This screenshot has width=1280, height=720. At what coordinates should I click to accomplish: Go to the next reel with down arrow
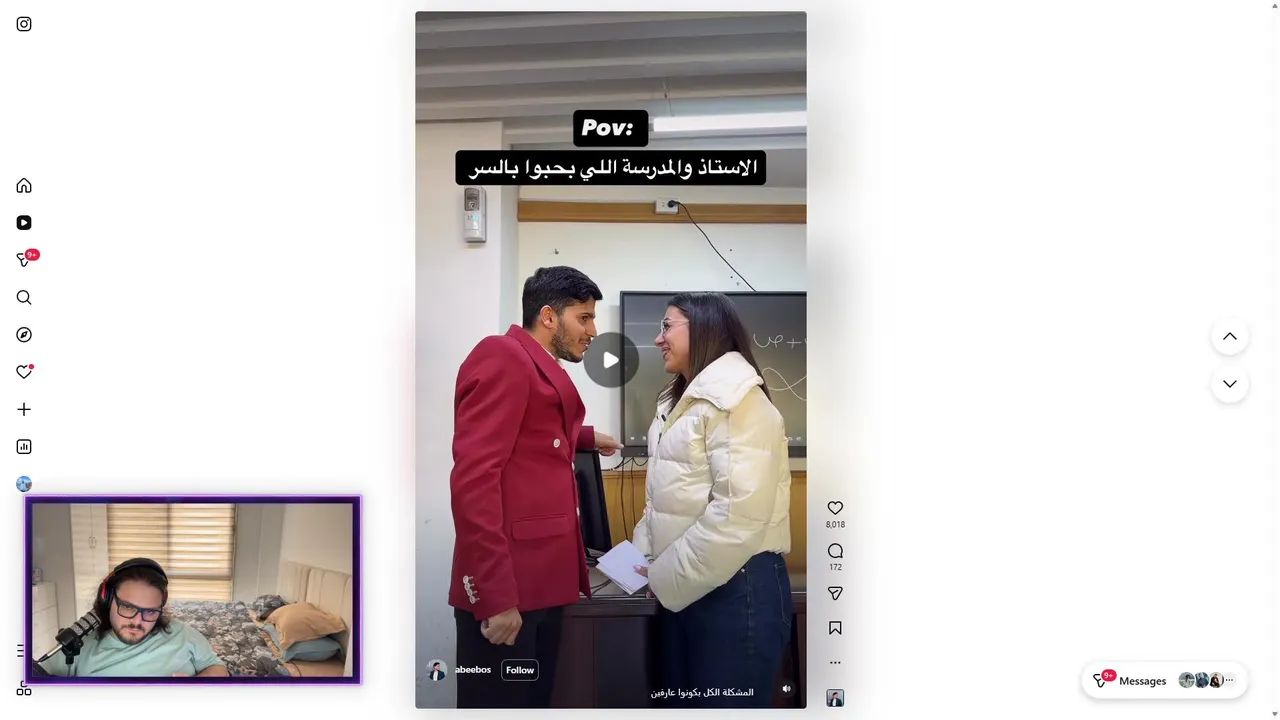coord(1229,384)
